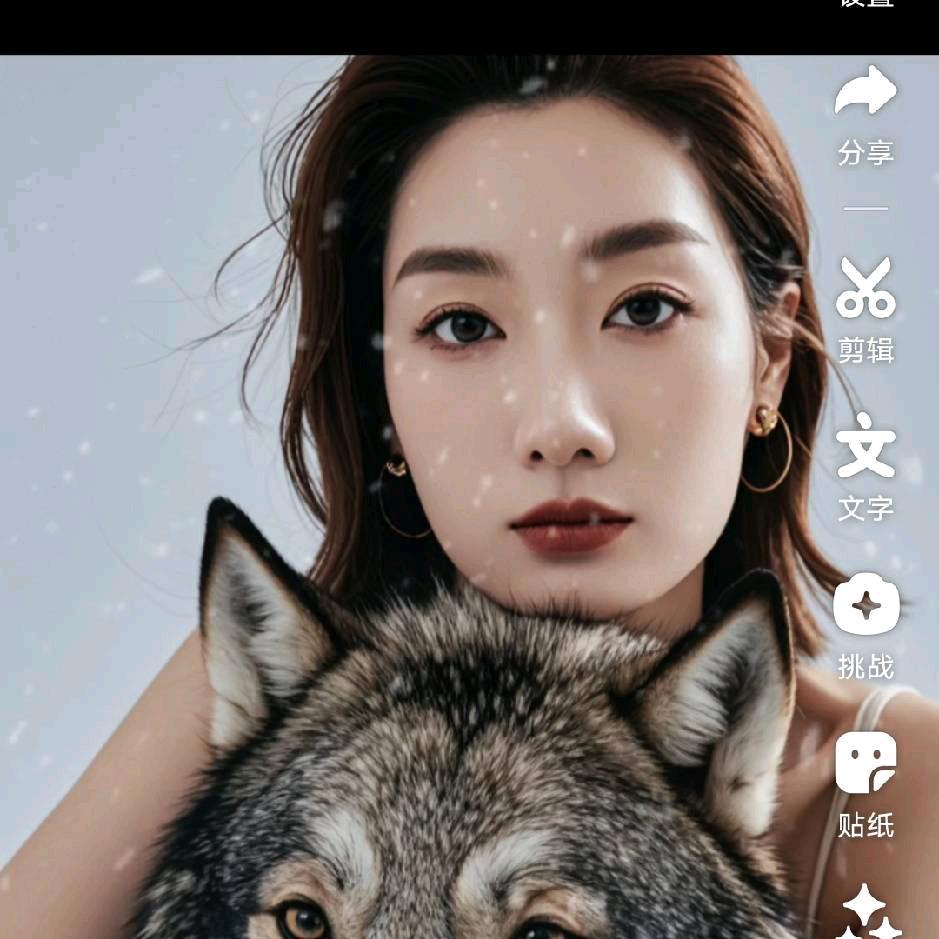Open the sparkle effects tool

pyautogui.click(x=866, y=911)
